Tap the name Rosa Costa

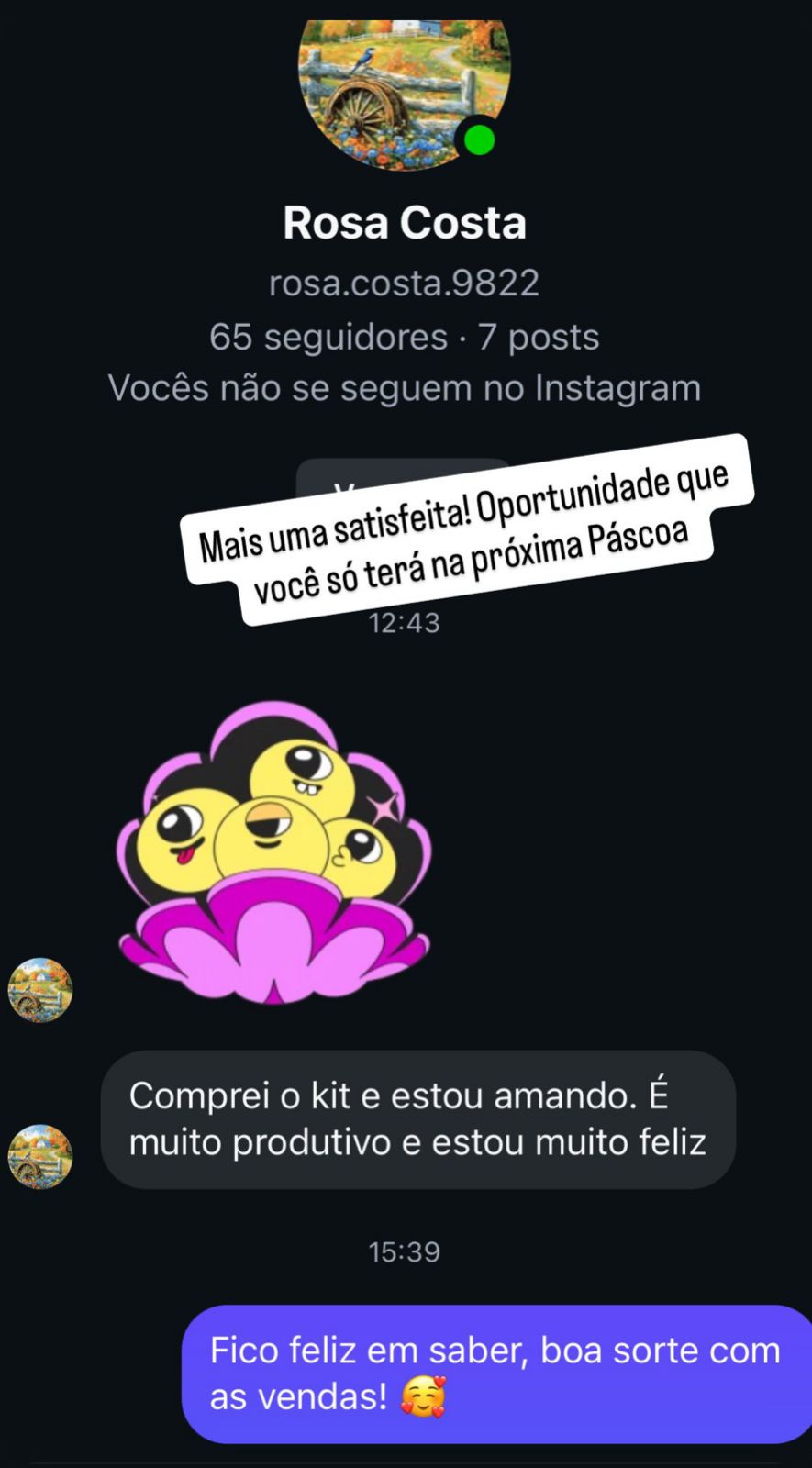pyautogui.click(x=405, y=220)
